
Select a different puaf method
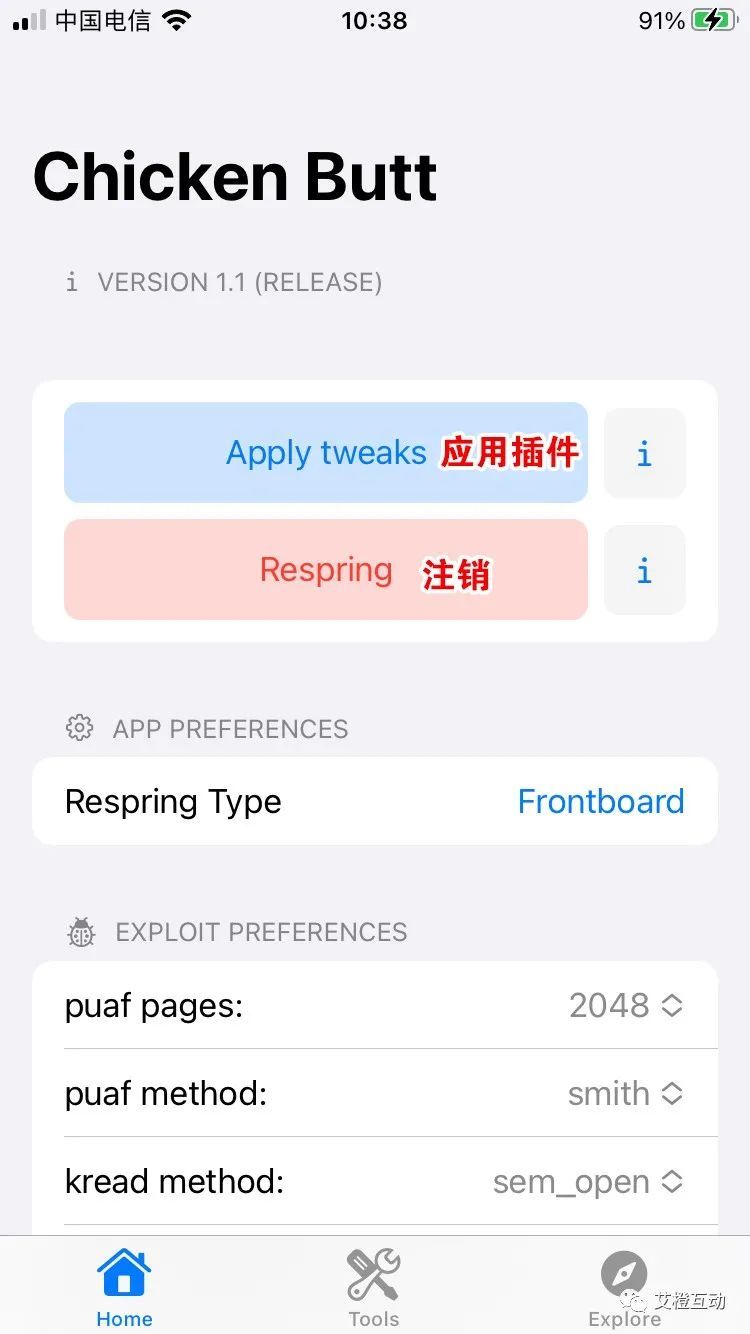[x=626, y=1093]
